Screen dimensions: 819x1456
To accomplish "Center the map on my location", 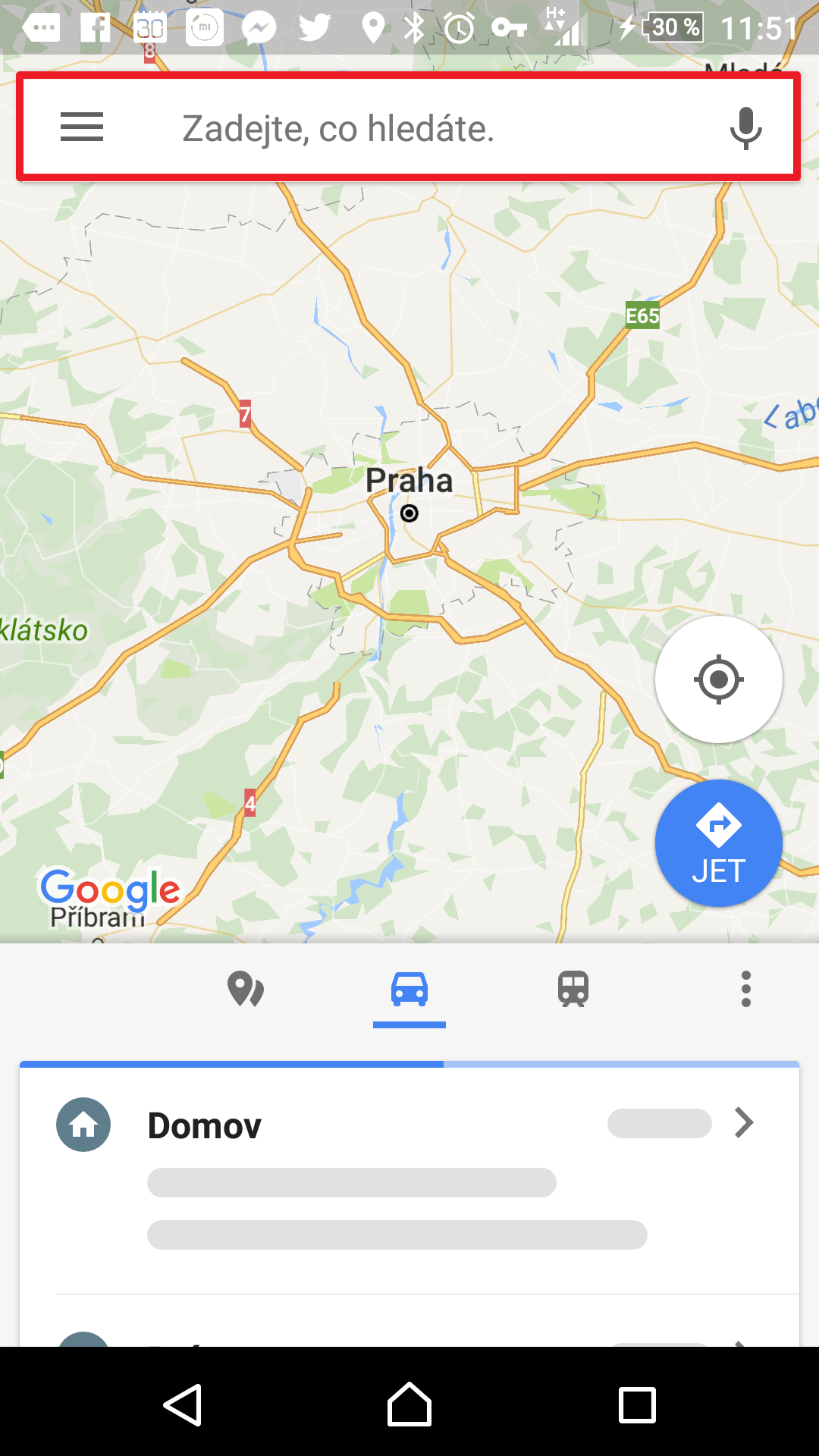I will point(719,679).
